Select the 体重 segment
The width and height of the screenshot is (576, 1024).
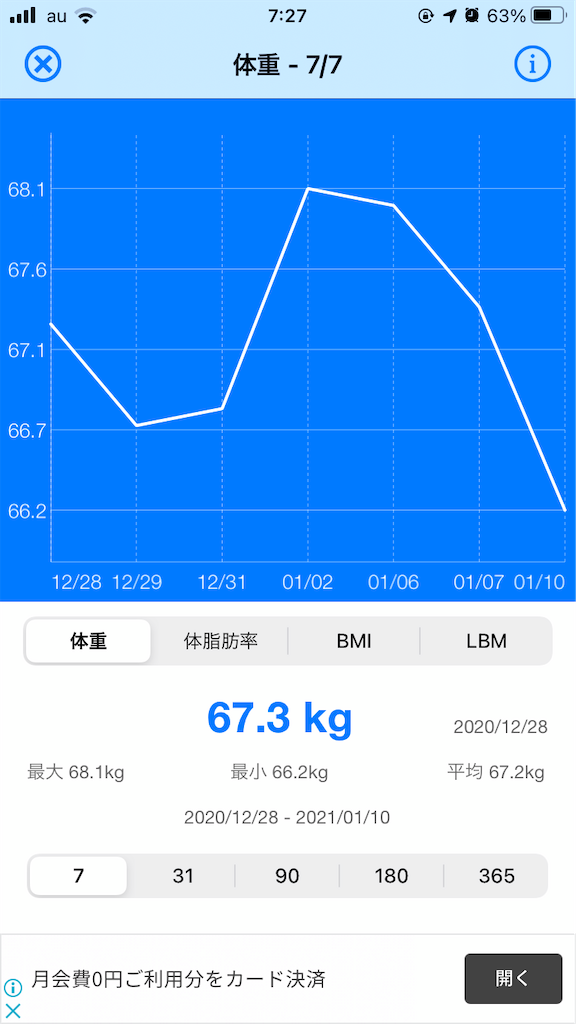(x=88, y=641)
